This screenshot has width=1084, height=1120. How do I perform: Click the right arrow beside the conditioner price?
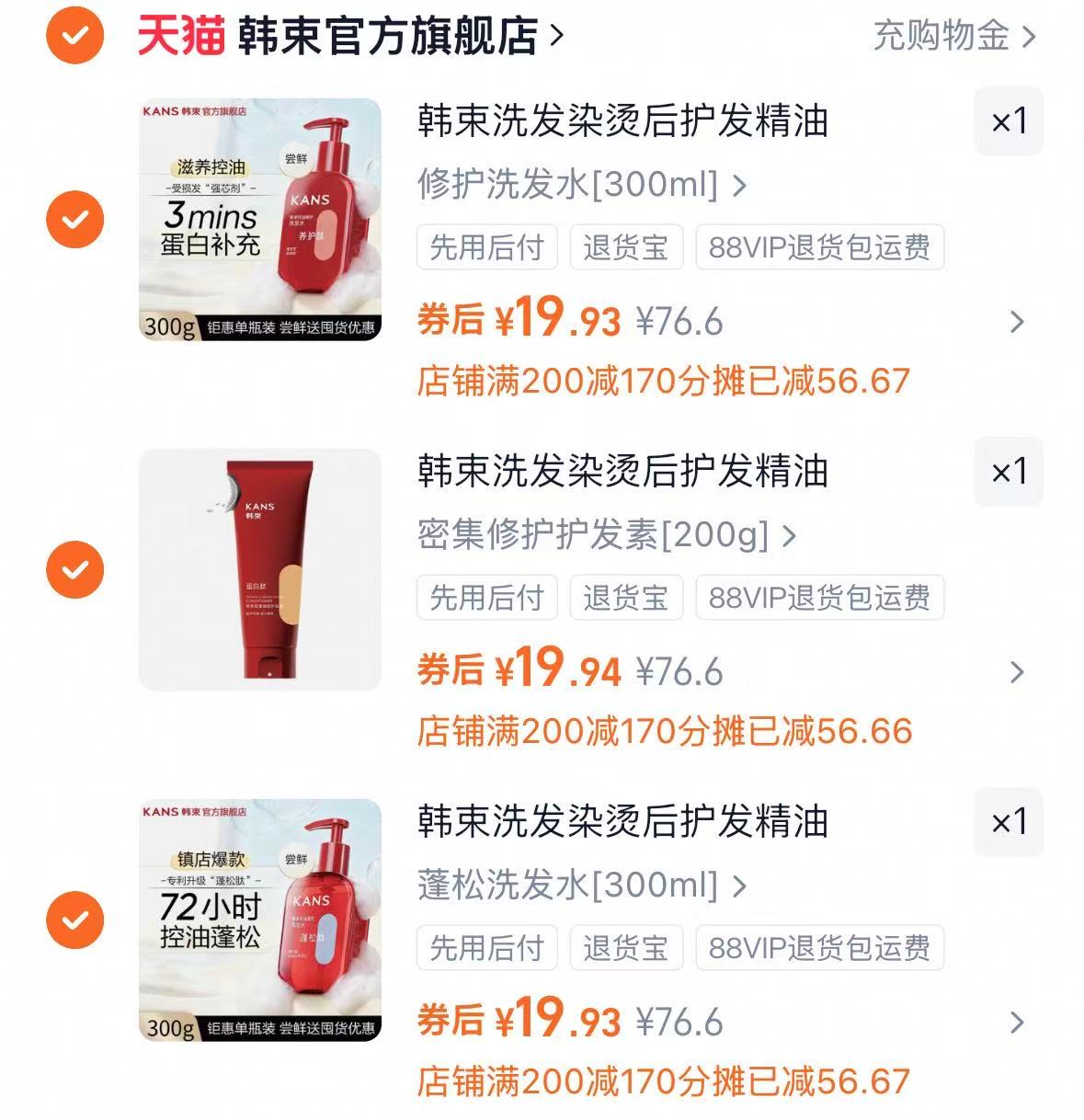coord(1016,671)
